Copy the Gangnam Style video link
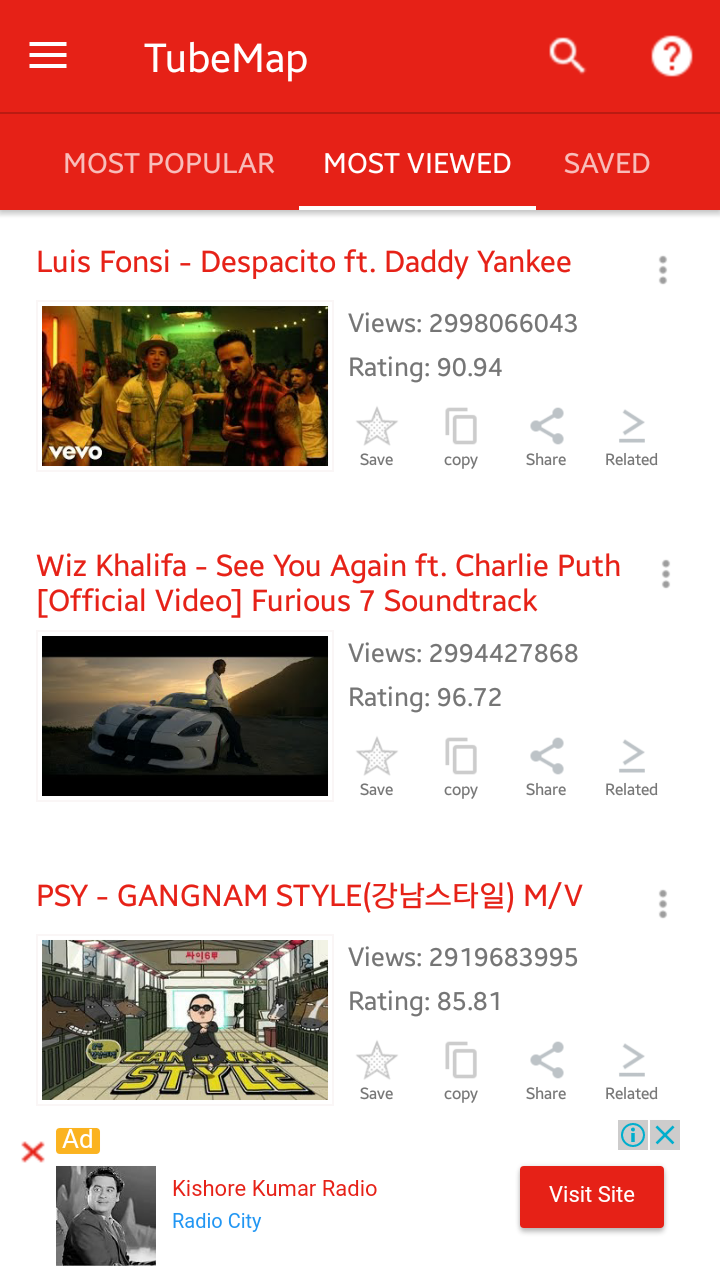 click(461, 1071)
